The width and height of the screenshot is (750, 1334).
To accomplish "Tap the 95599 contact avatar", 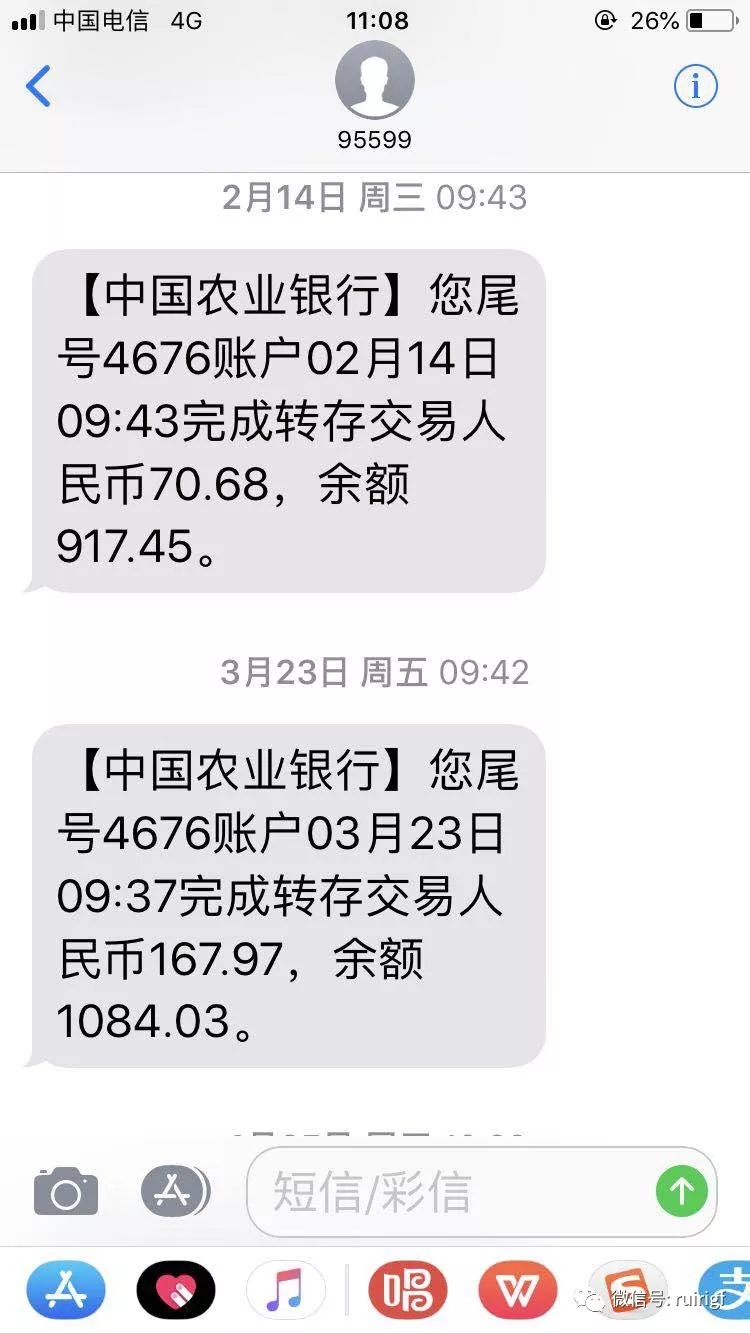I will (374, 82).
